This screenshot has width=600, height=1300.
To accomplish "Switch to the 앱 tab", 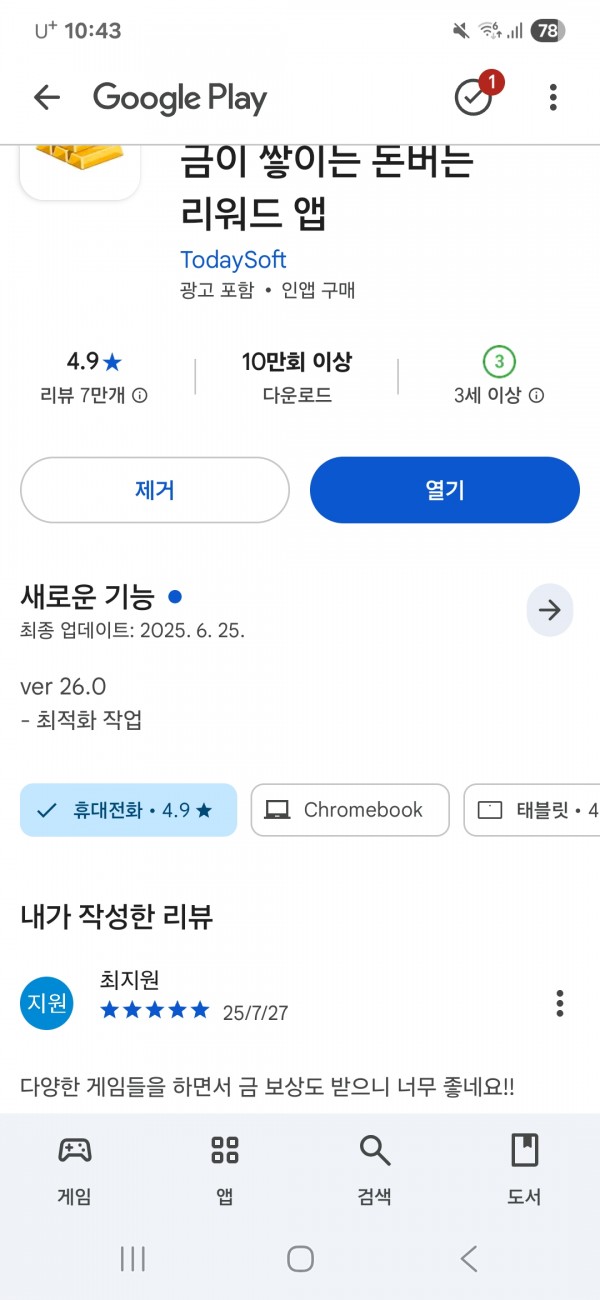I will tap(225, 1170).
